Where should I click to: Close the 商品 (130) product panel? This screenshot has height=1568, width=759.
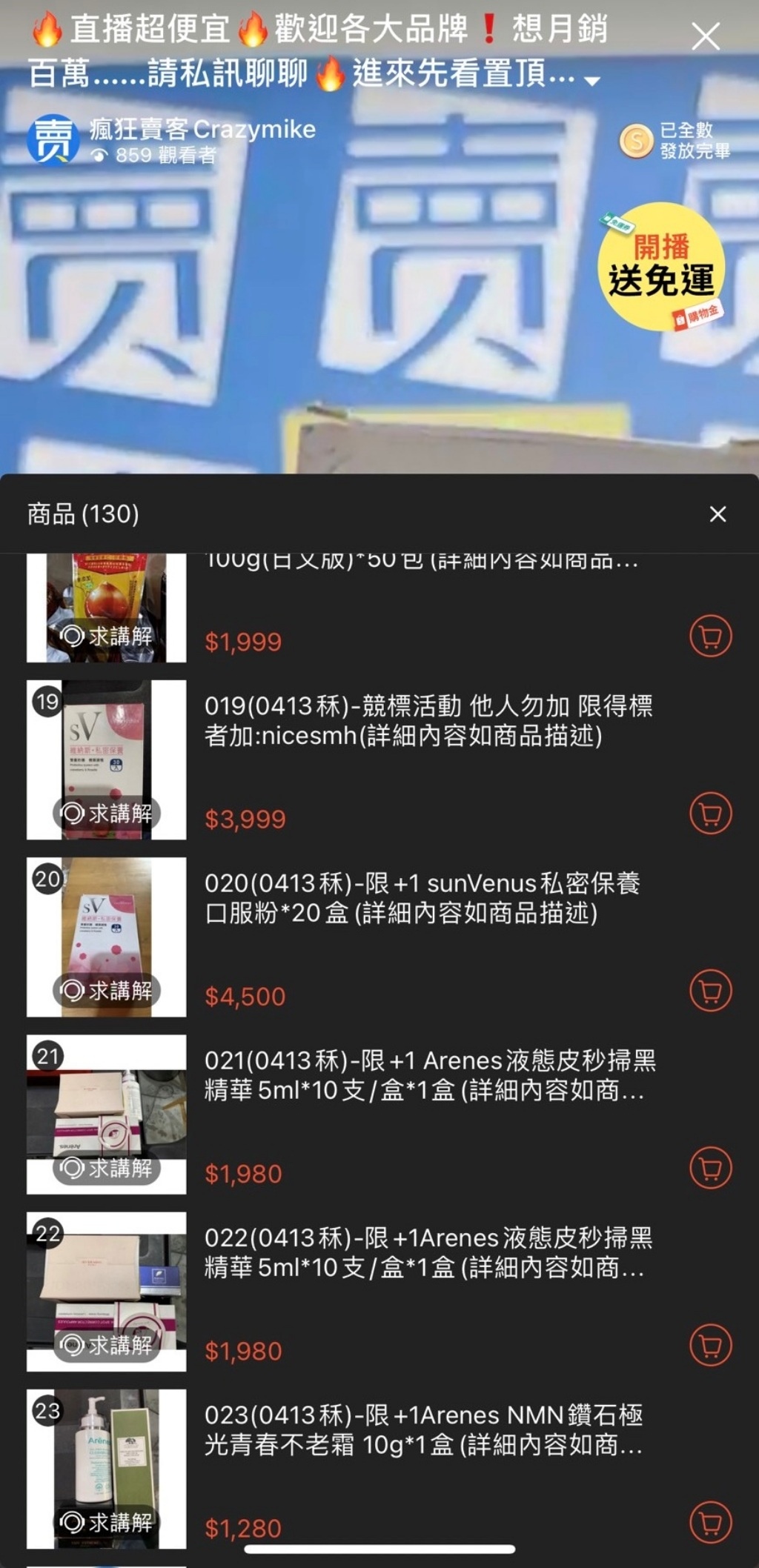click(717, 514)
